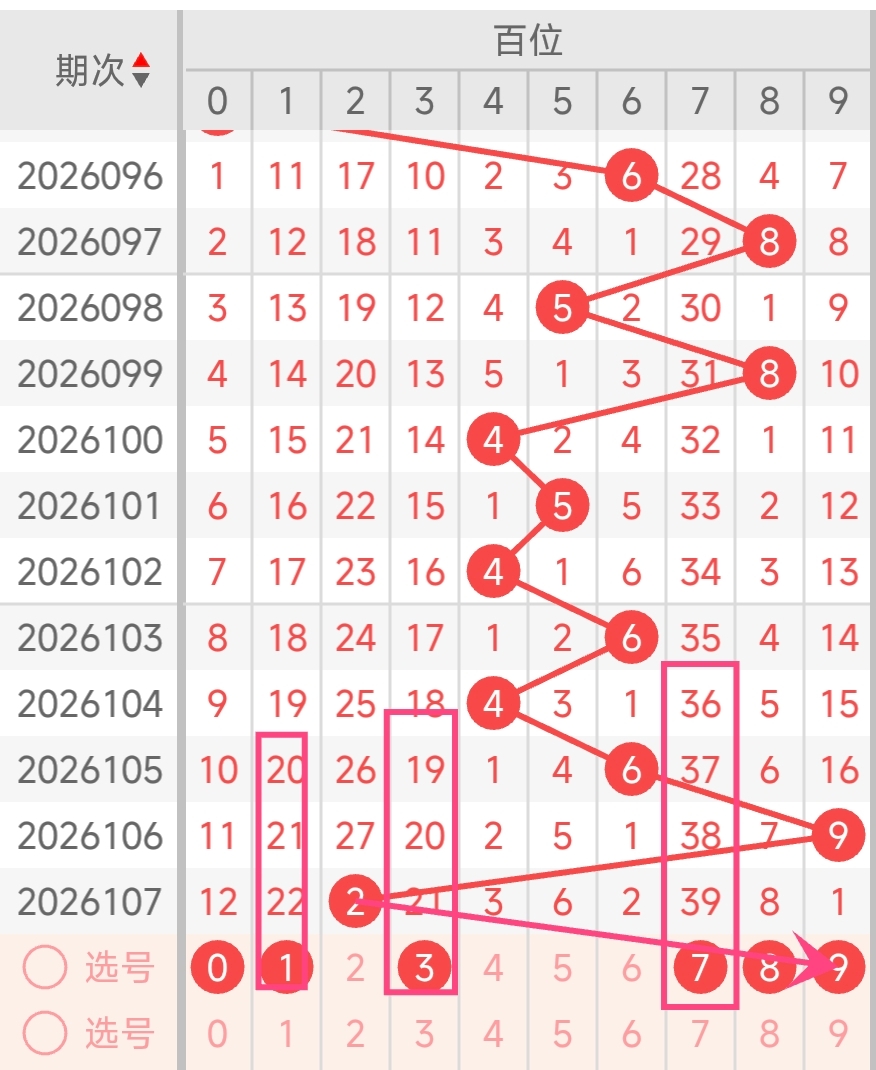Select the circle of the empty 选号 row

pyautogui.click(x=45, y=1033)
